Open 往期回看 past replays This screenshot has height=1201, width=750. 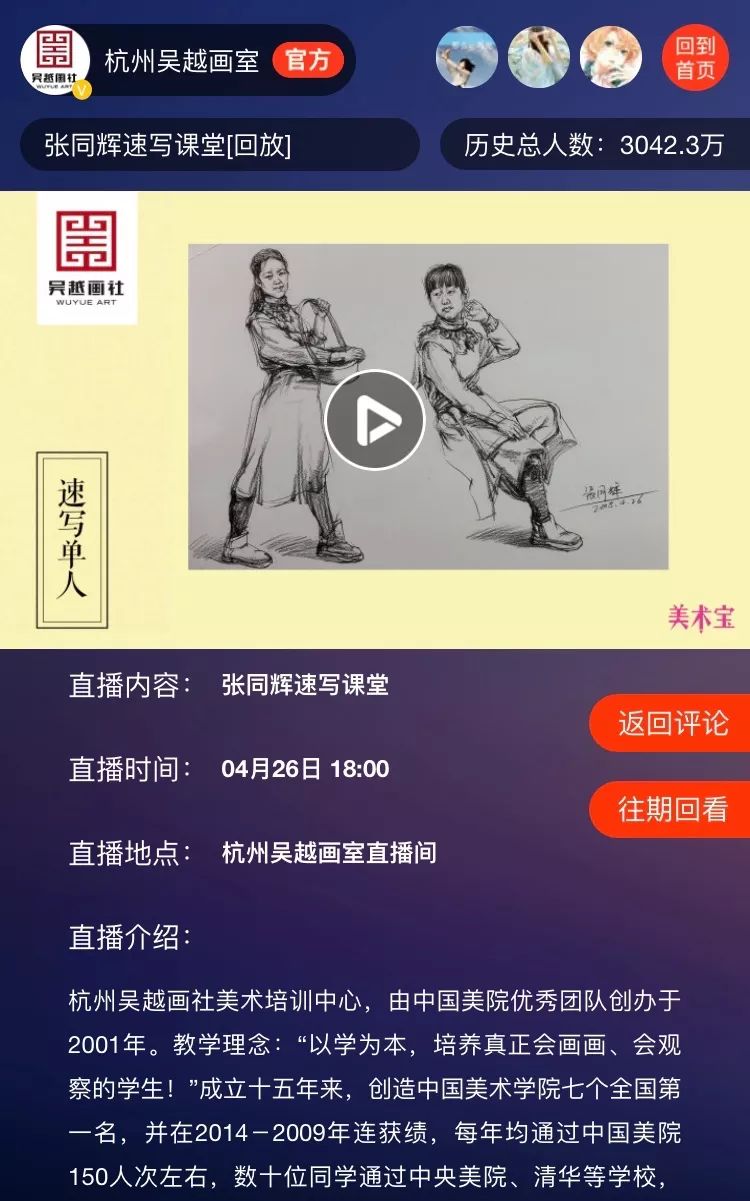pyautogui.click(x=672, y=809)
